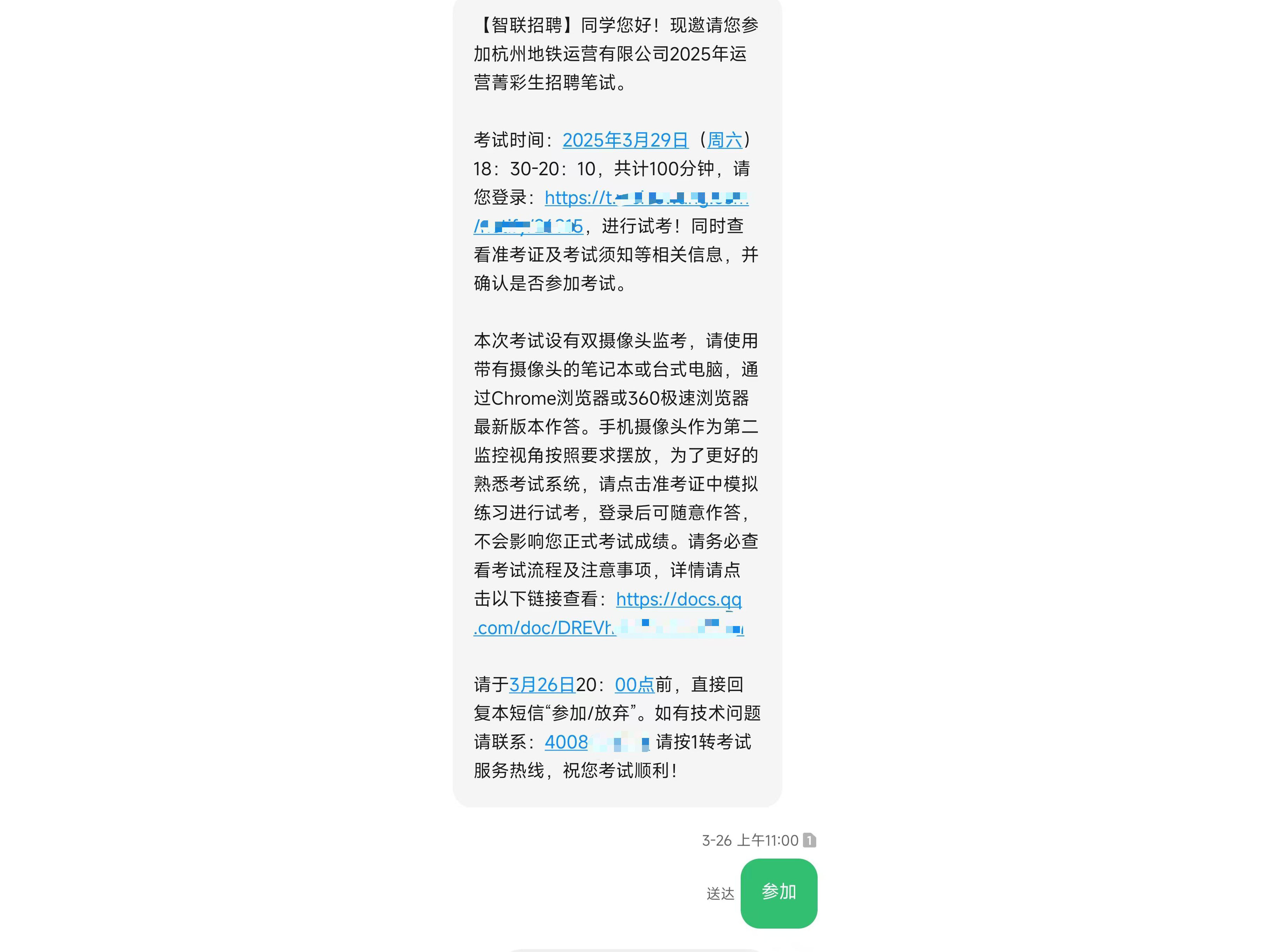1270x952 pixels.
Task: Open the exam login https link
Action: [x=646, y=198]
